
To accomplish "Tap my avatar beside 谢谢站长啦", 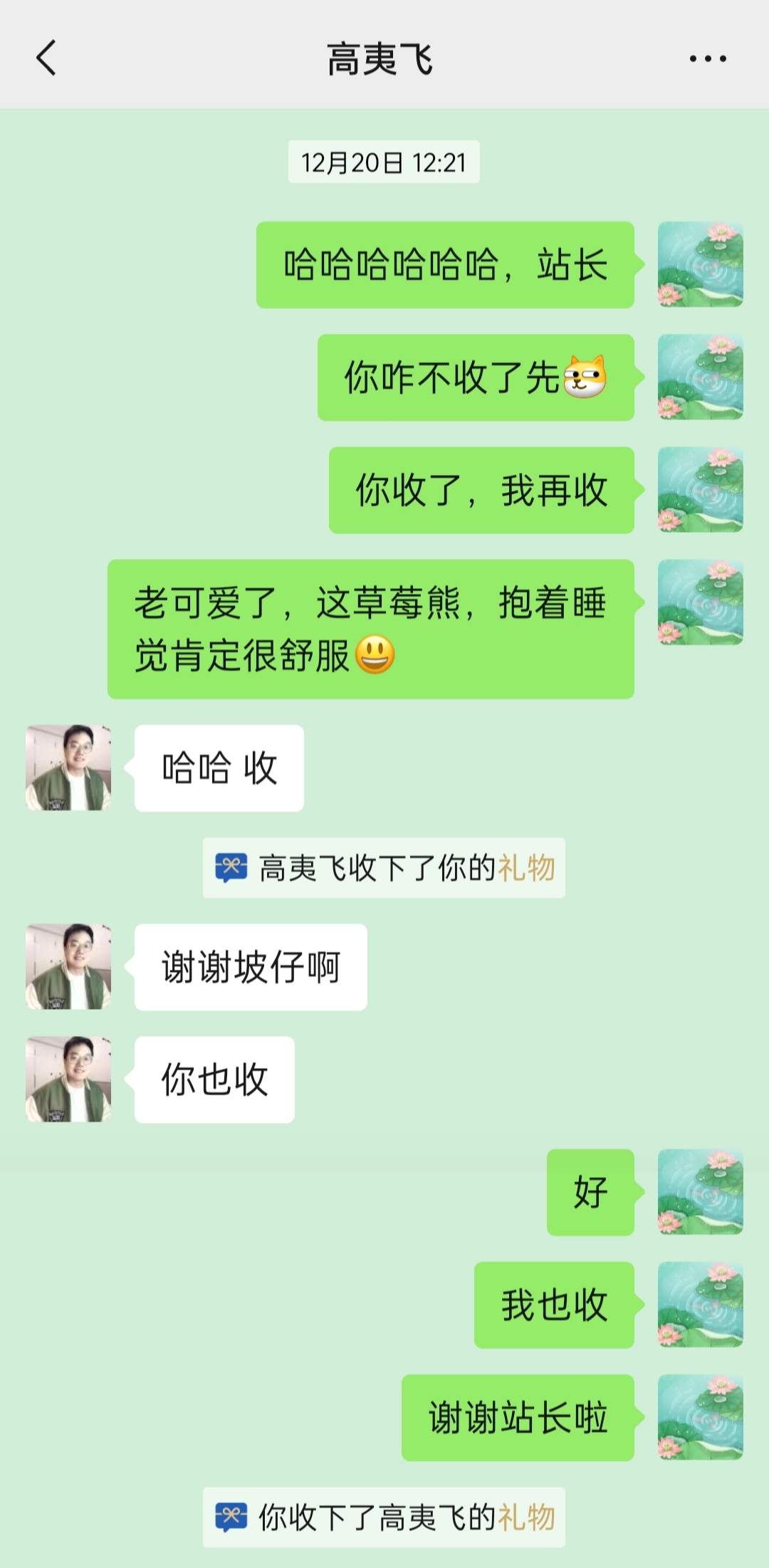I will tap(700, 1418).
